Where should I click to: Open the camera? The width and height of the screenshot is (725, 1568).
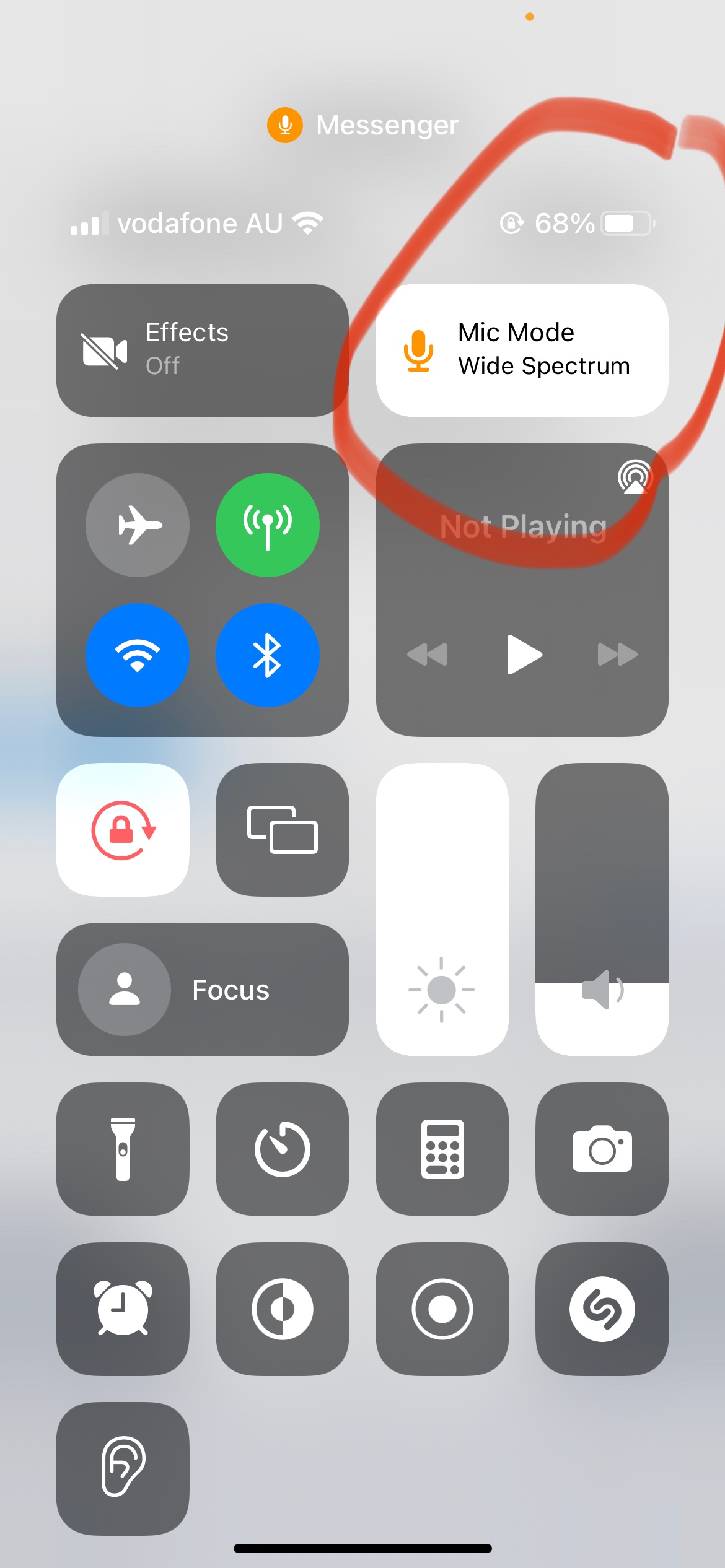pyautogui.click(x=602, y=1149)
